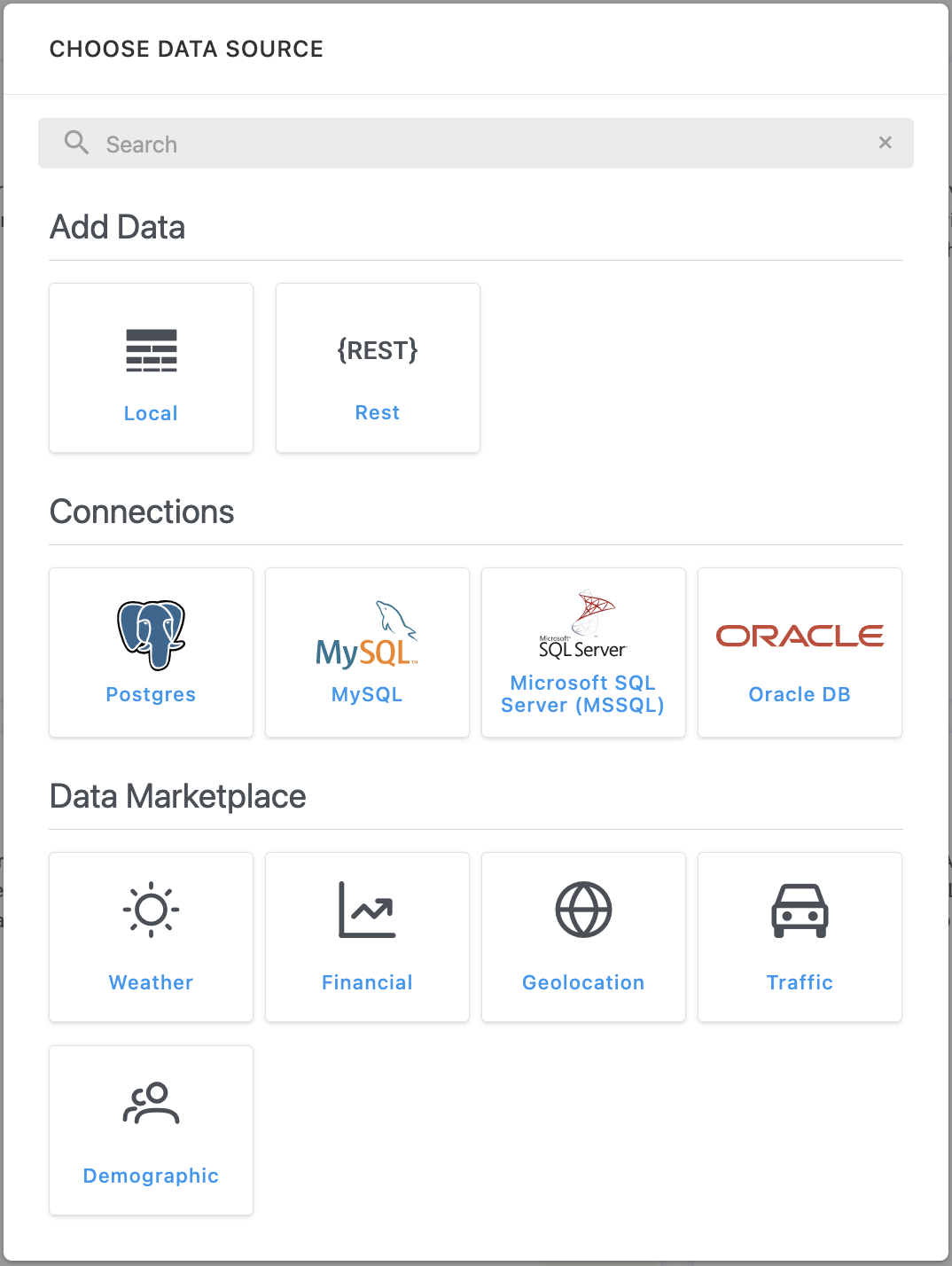Image resolution: width=952 pixels, height=1266 pixels.
Task: Choose the Geolocation data card
Action: [x=583, y=937]
